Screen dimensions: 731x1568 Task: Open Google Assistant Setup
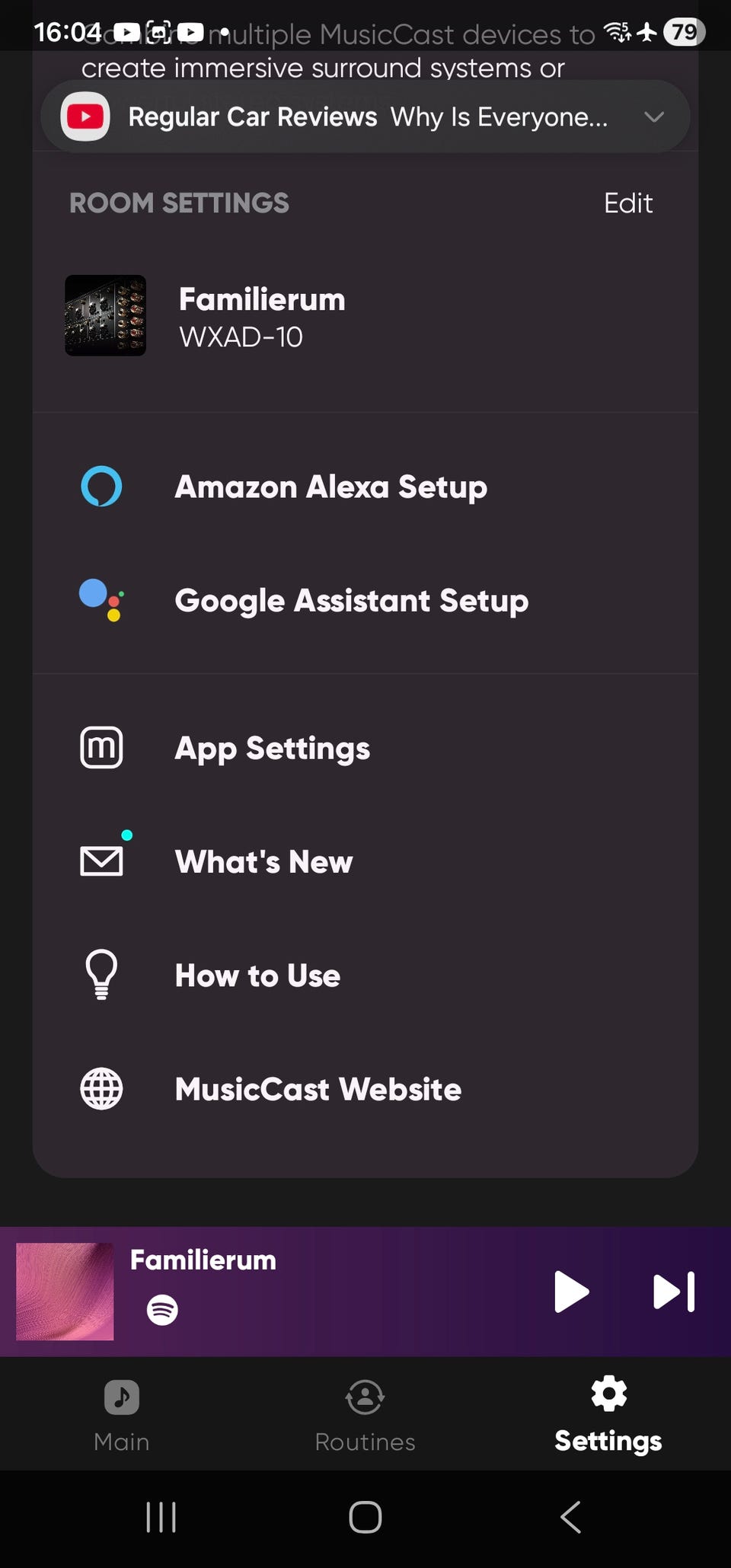pyautogui.click(x=350, y=600)
